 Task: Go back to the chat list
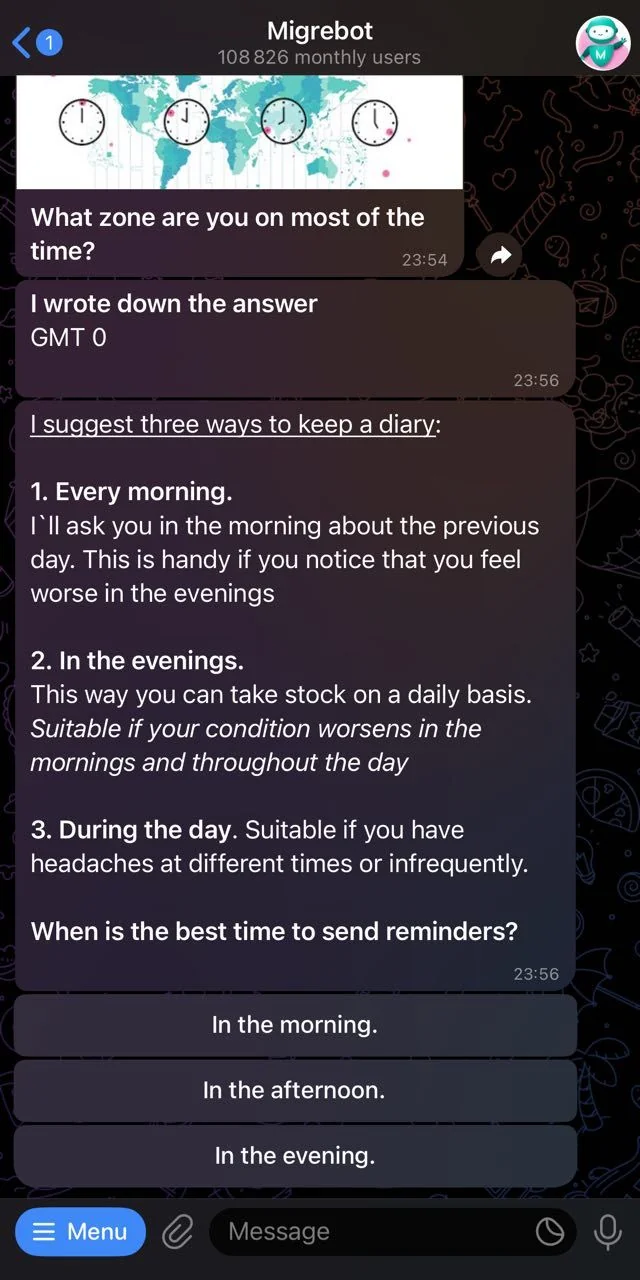[37, 42]
